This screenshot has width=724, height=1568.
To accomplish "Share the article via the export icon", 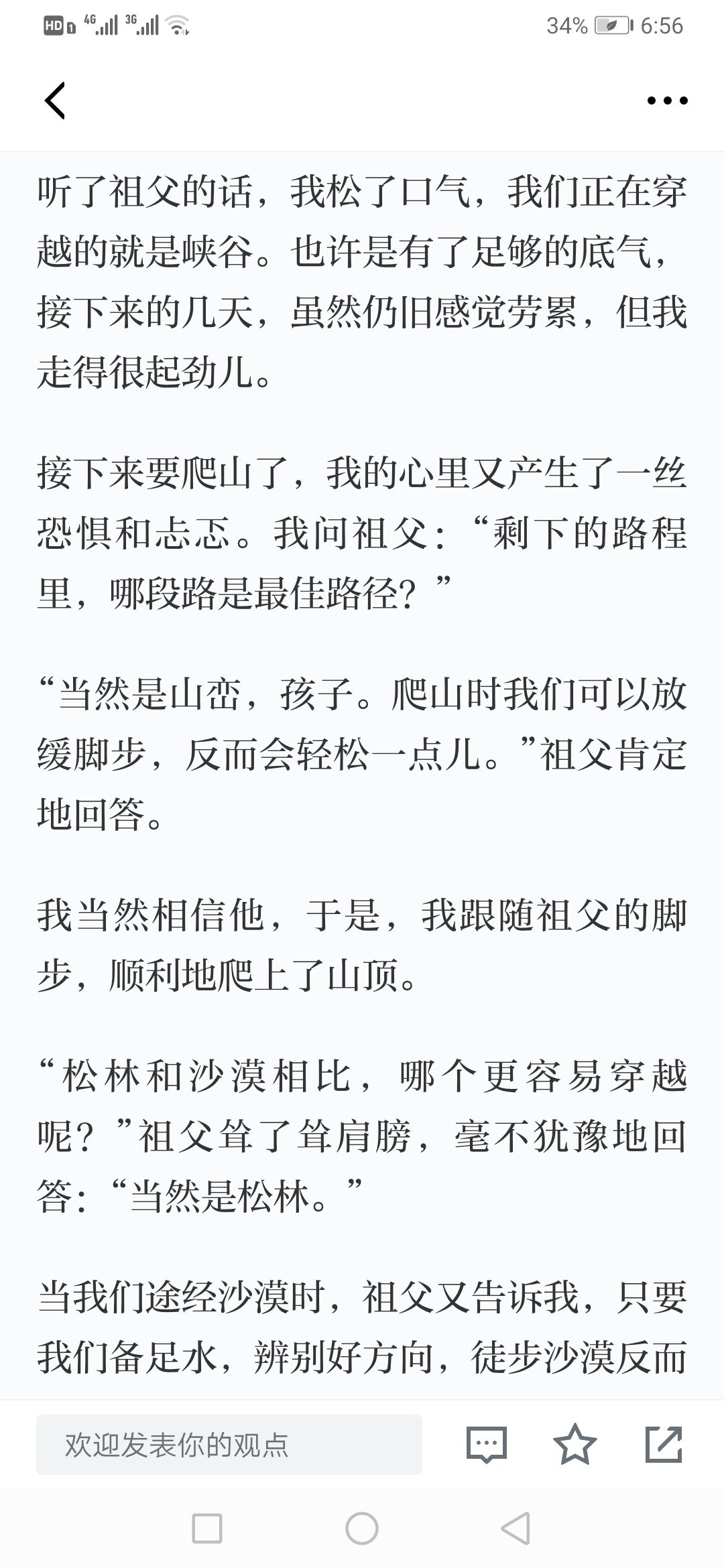I will tap(664, 1444).
